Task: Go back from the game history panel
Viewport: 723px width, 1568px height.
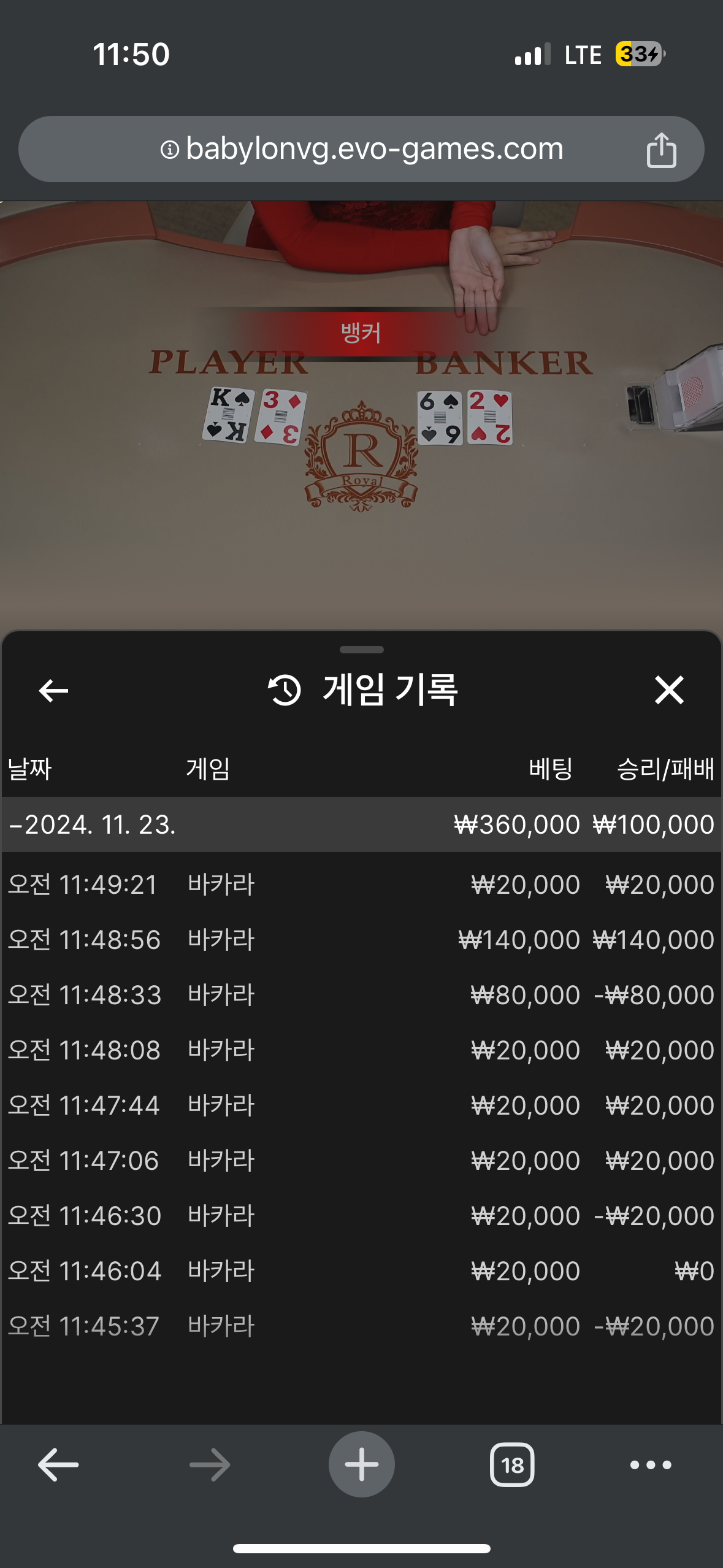Action: pos(53,691)
